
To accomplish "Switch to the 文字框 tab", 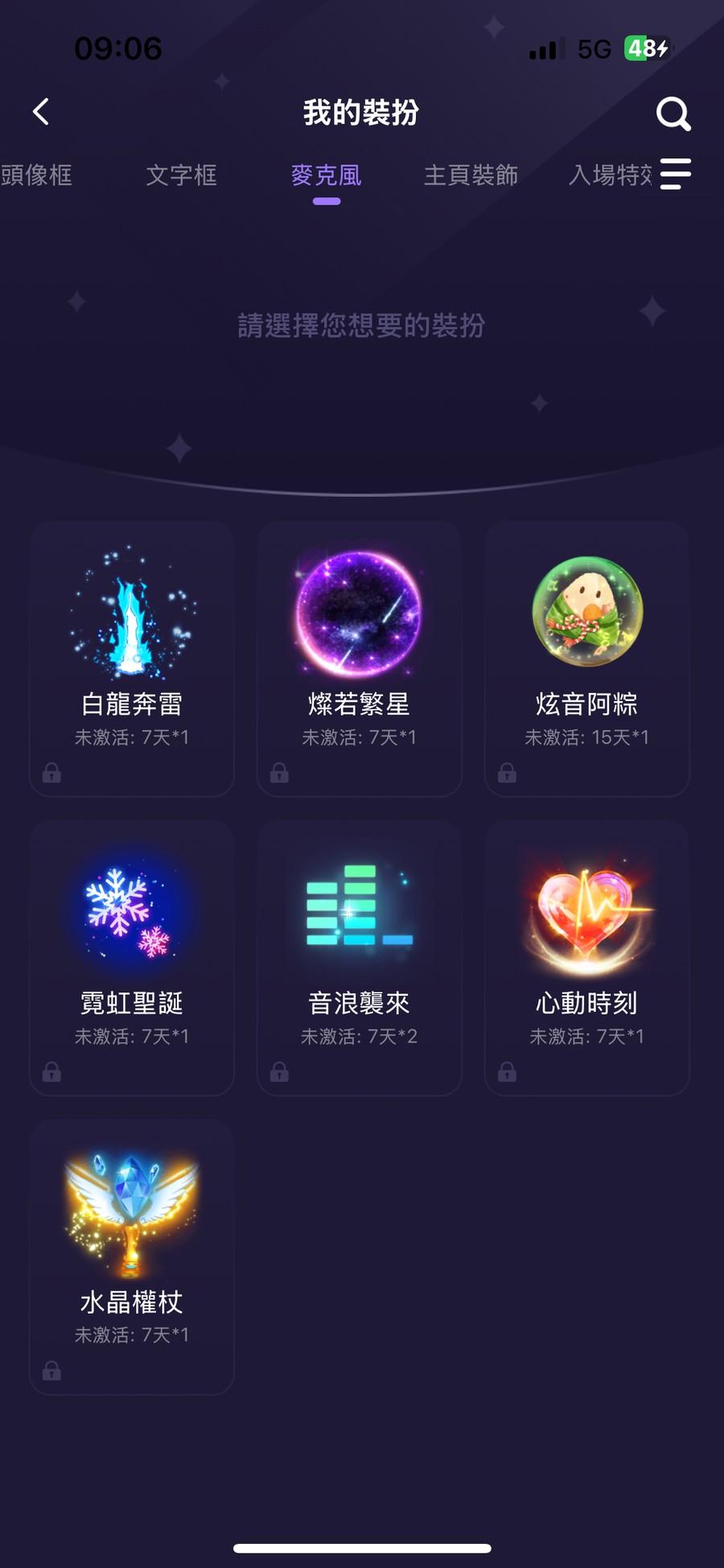I will pyautogui.click(x=181, y=175).
